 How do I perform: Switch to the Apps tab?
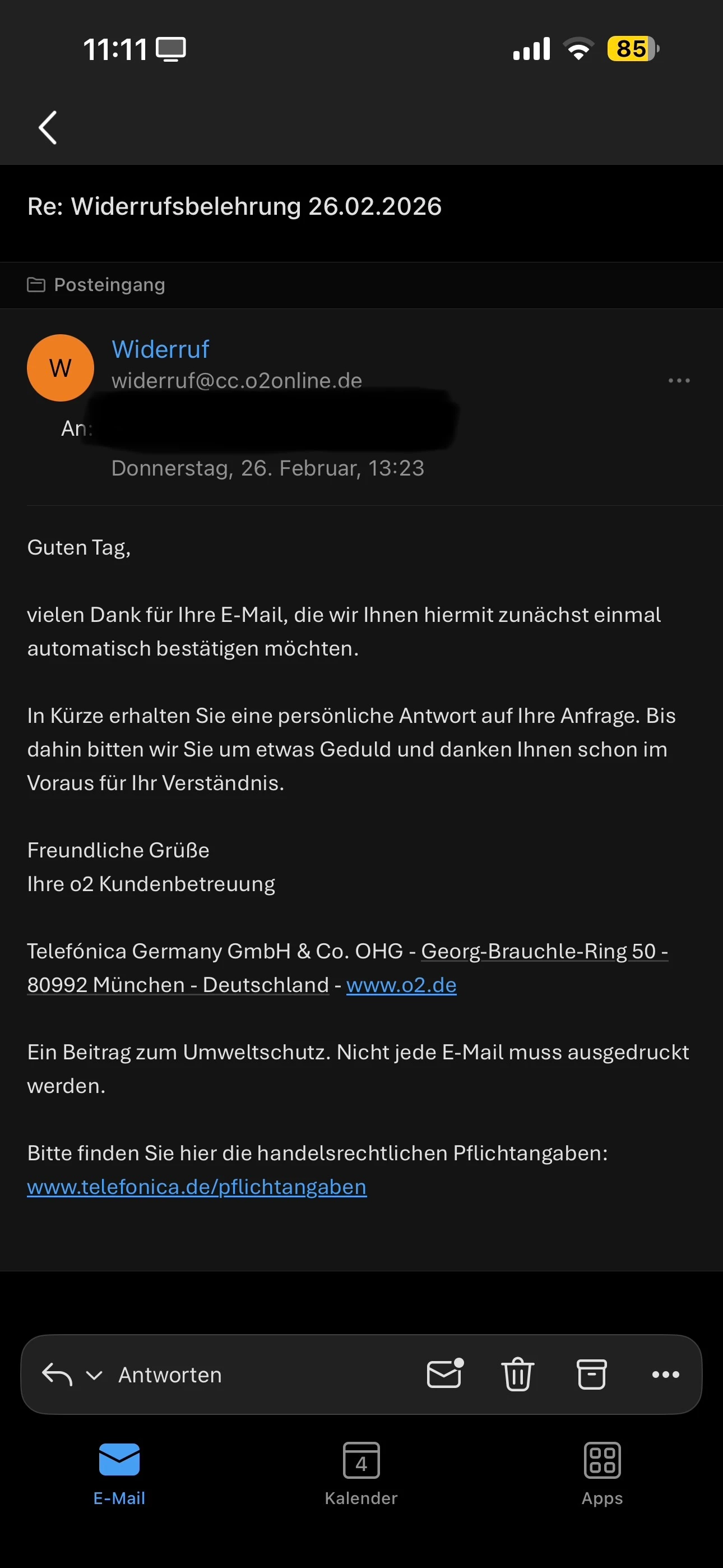tap(602, 1474)
